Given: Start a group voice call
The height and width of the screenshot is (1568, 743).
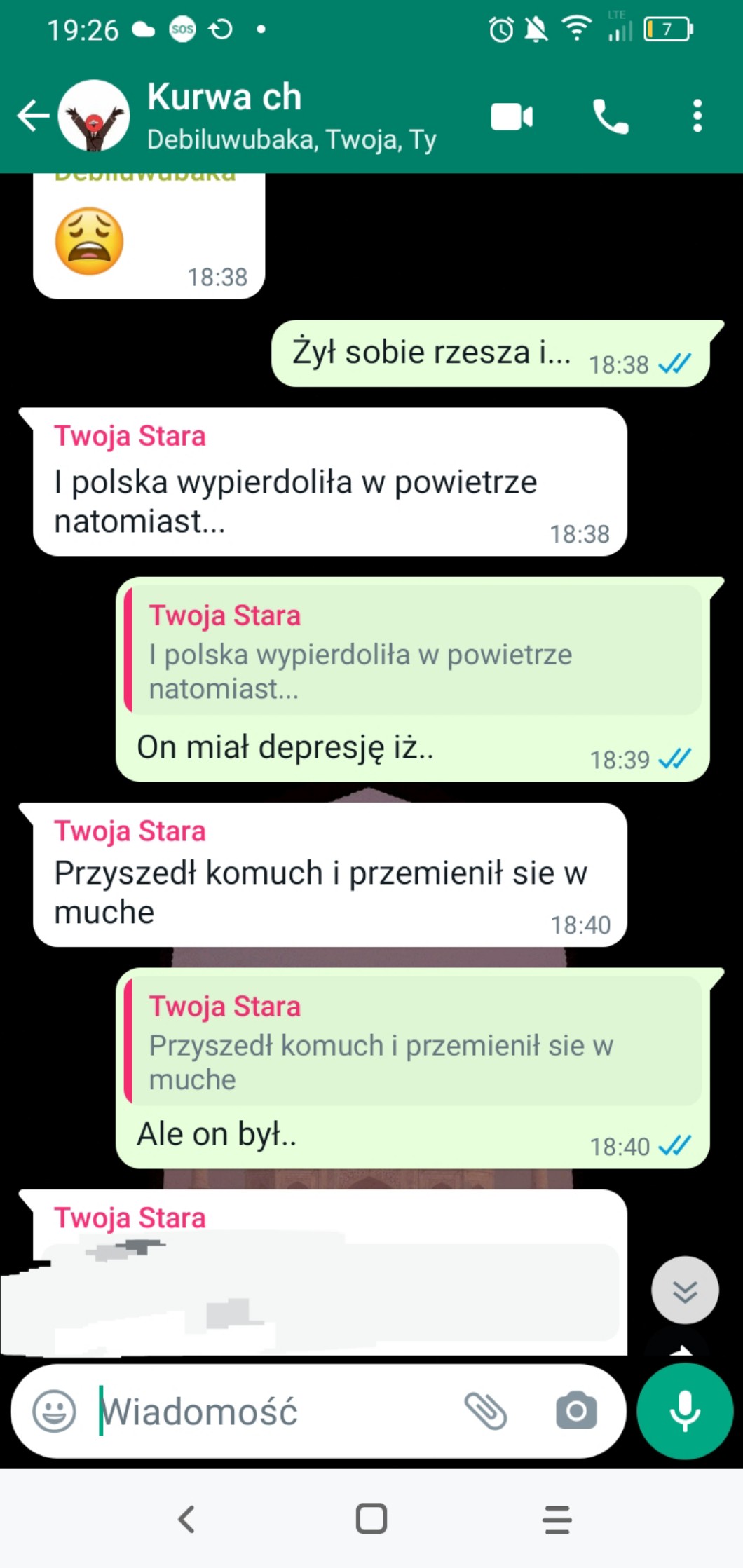Looking at the screenshot, I should click(611, 116).
